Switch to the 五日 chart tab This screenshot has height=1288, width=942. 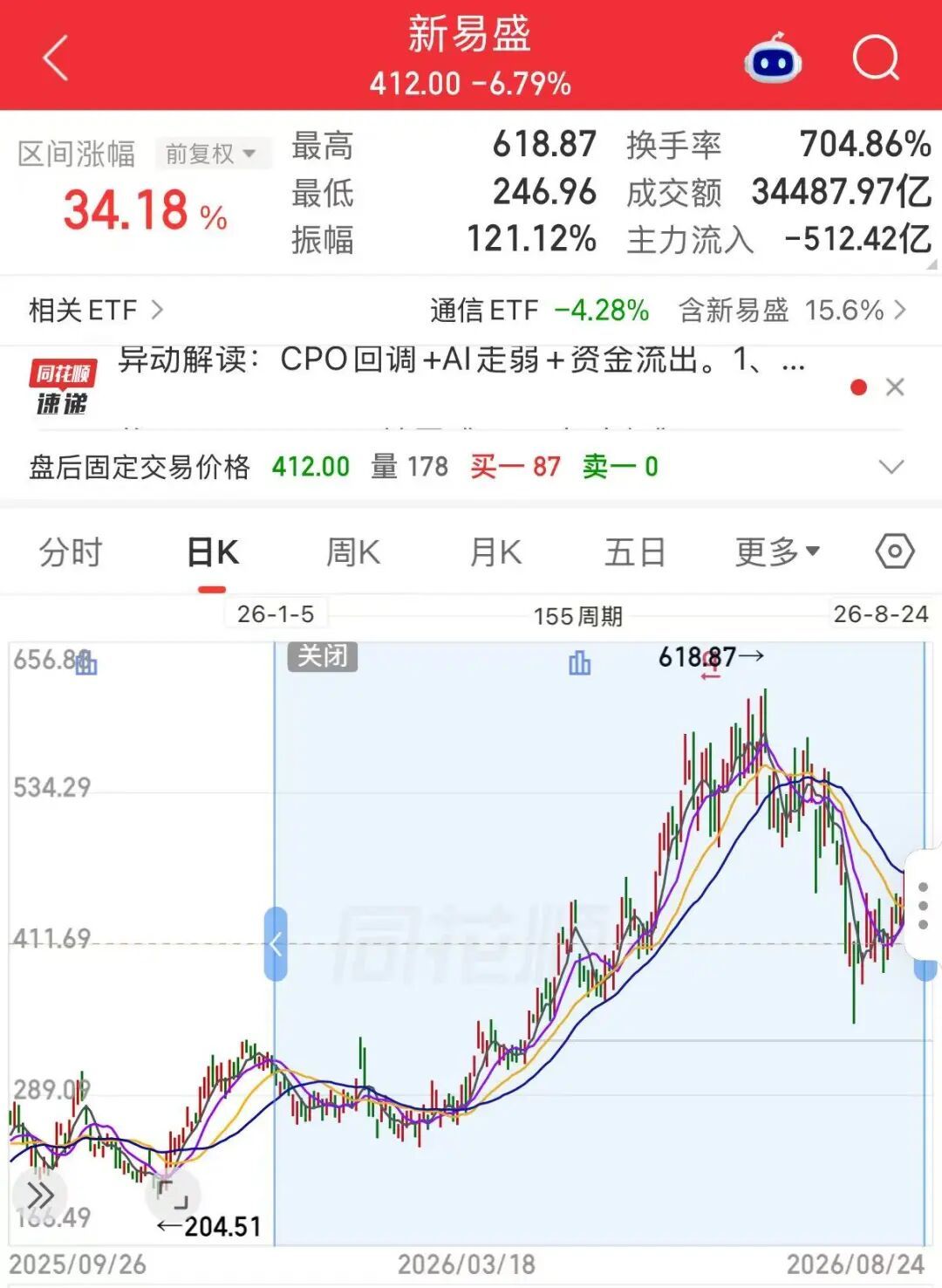click(x=635, y=552)
